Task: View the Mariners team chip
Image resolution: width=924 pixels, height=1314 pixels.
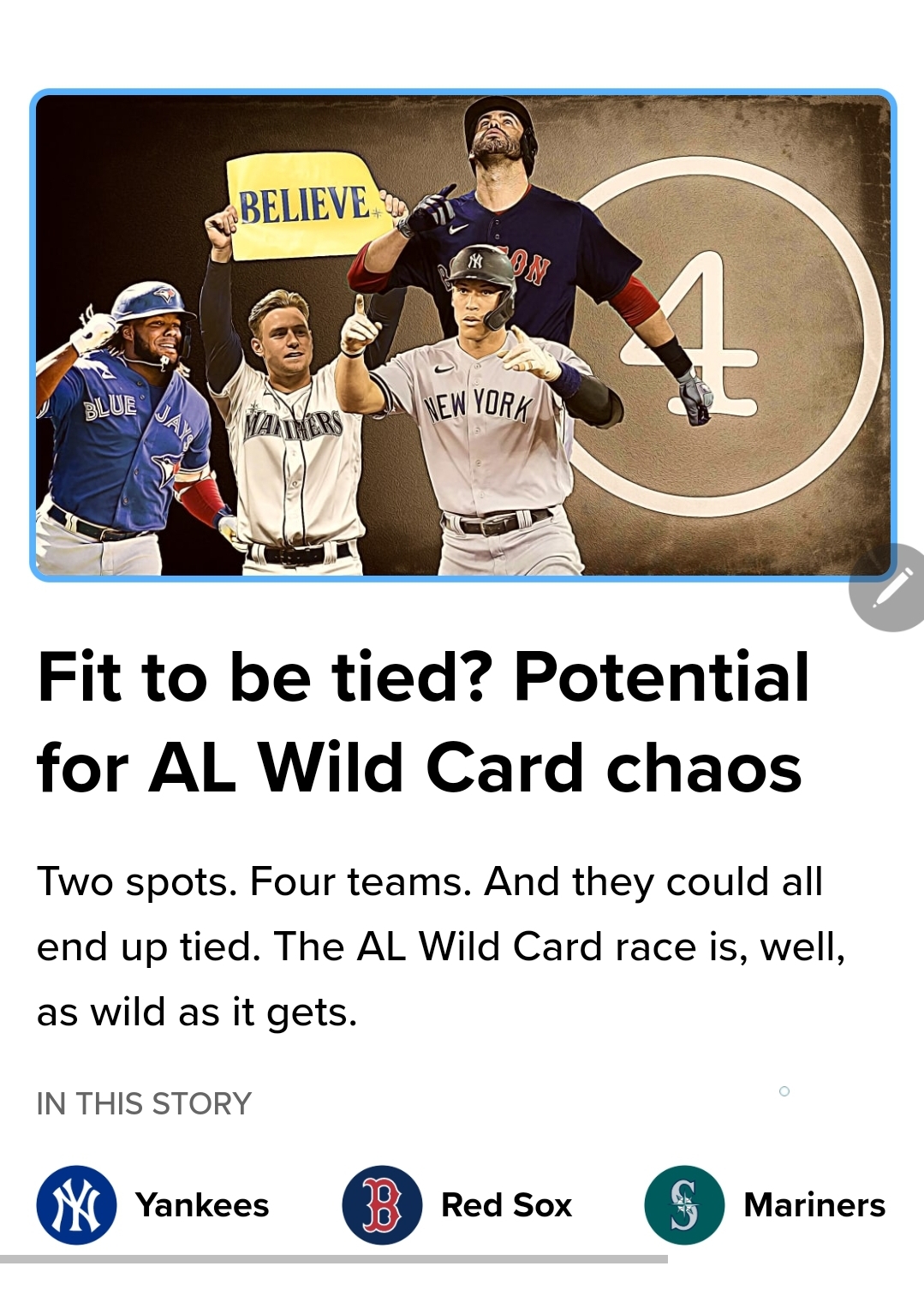Action: [765, 1204]
